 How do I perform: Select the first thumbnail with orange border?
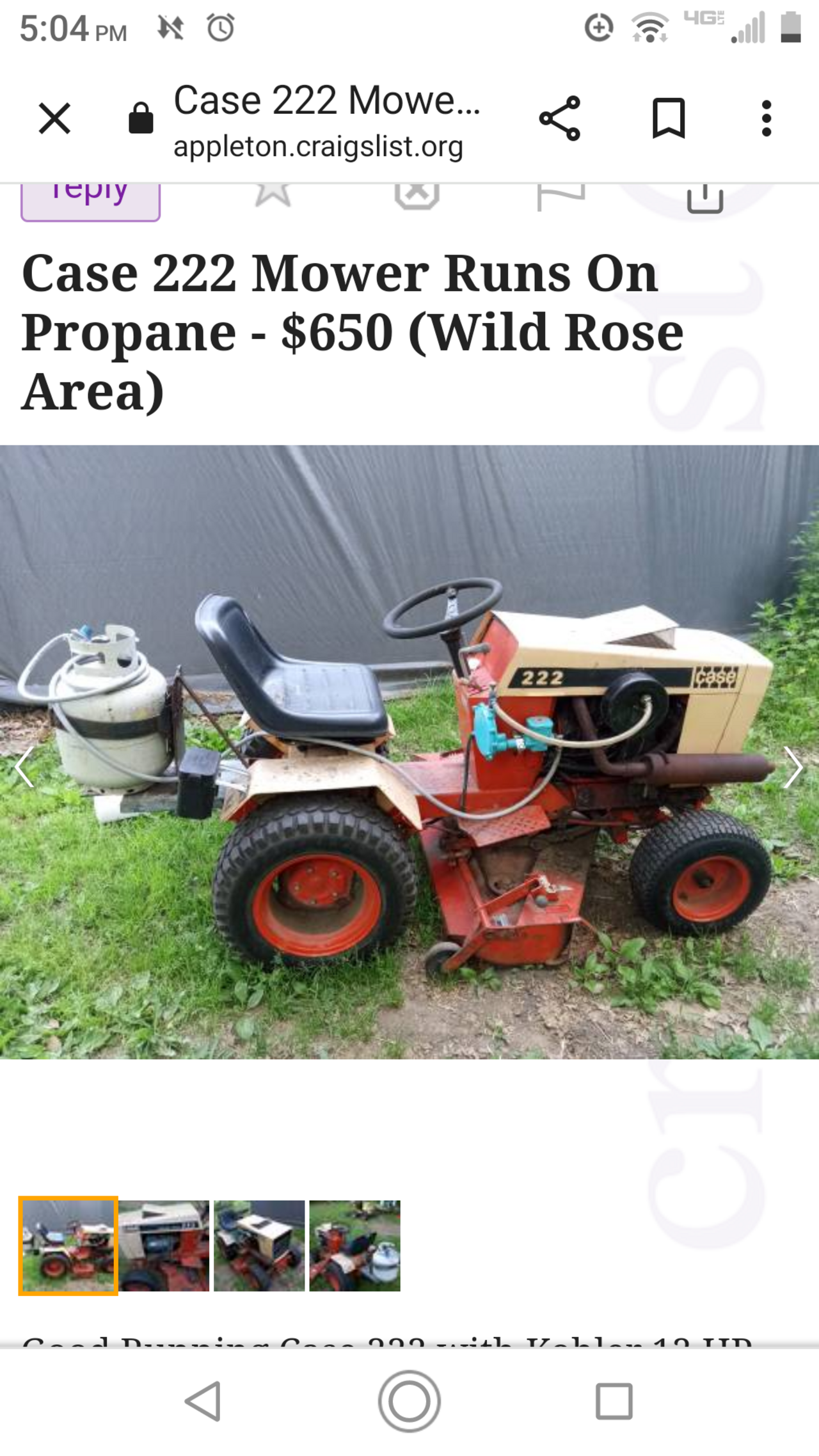click(x=68, y=1245)
